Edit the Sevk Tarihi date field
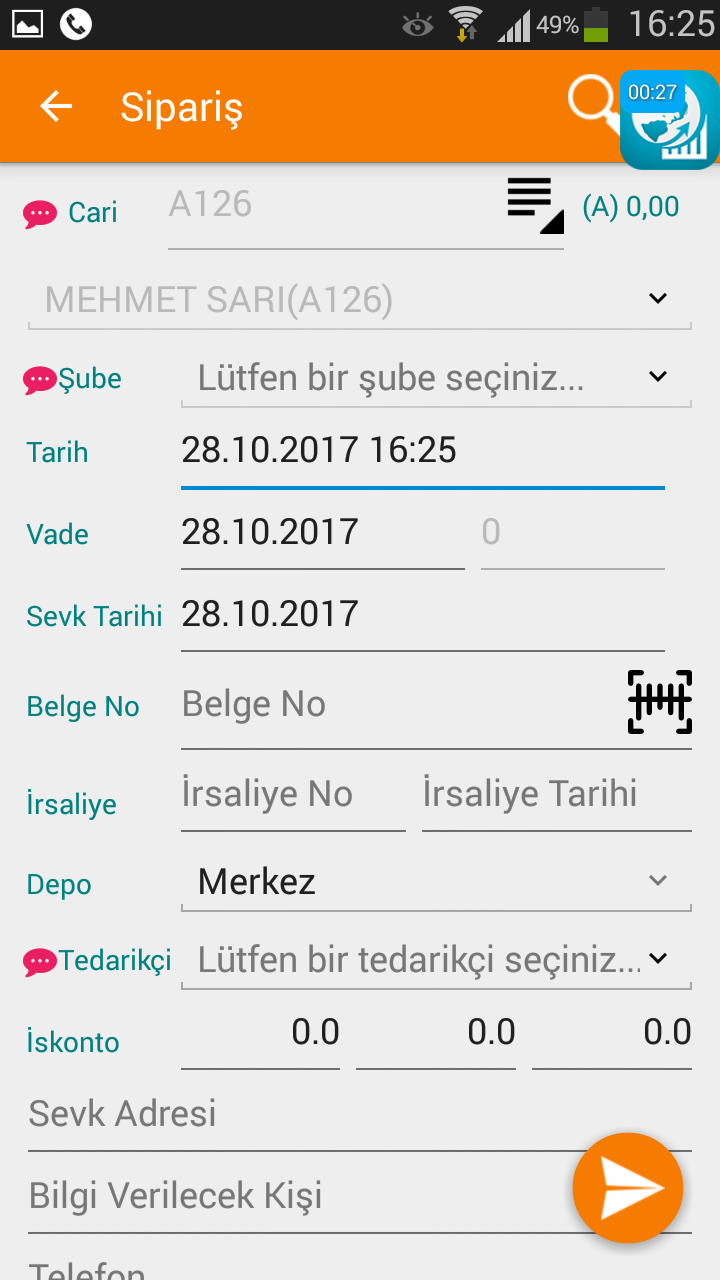This screenshot has width=720, height=1280. click(x=423, y=615)
